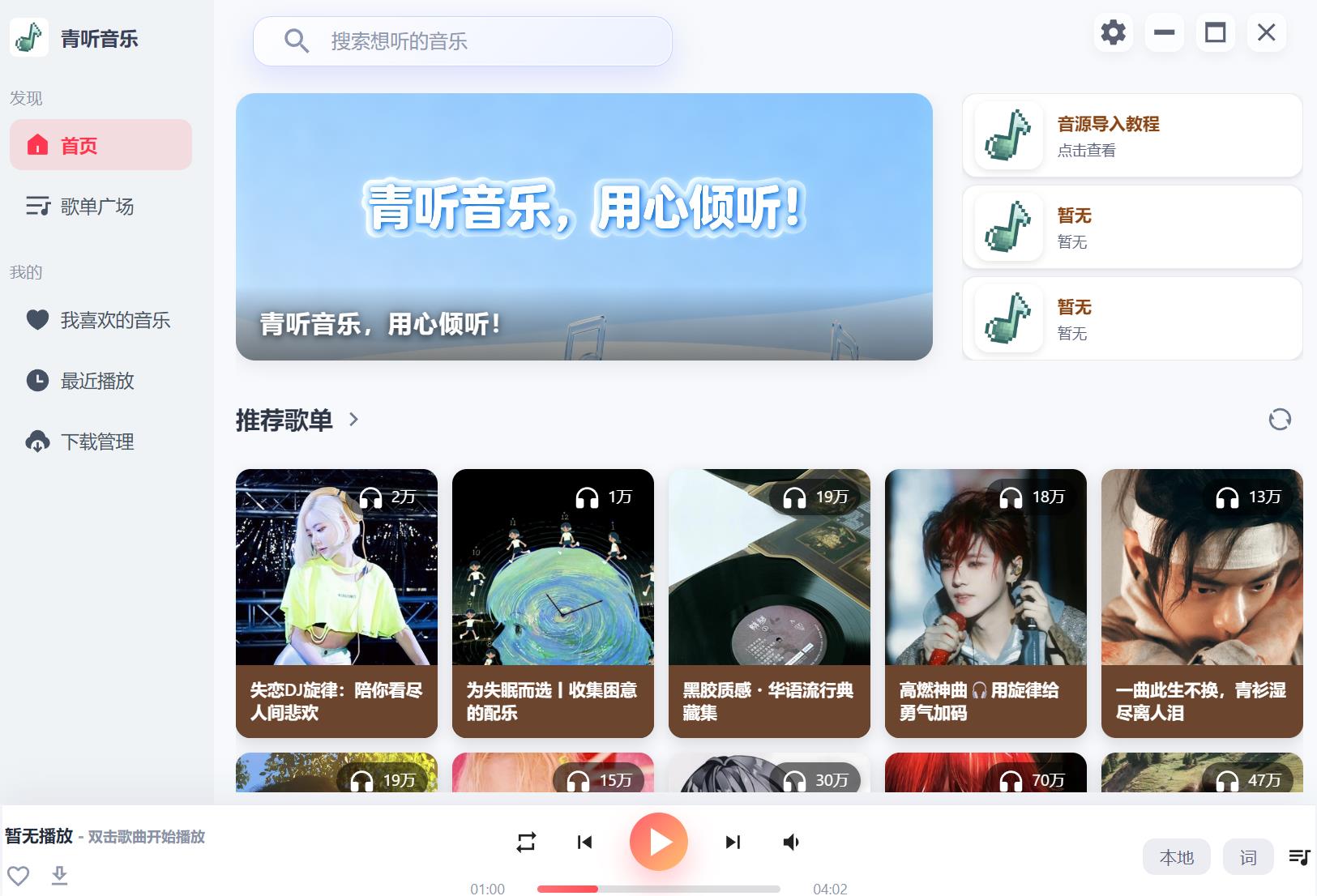
Task: Open the settings gear
Action: pyautogui.click(x=1114, y=32)
